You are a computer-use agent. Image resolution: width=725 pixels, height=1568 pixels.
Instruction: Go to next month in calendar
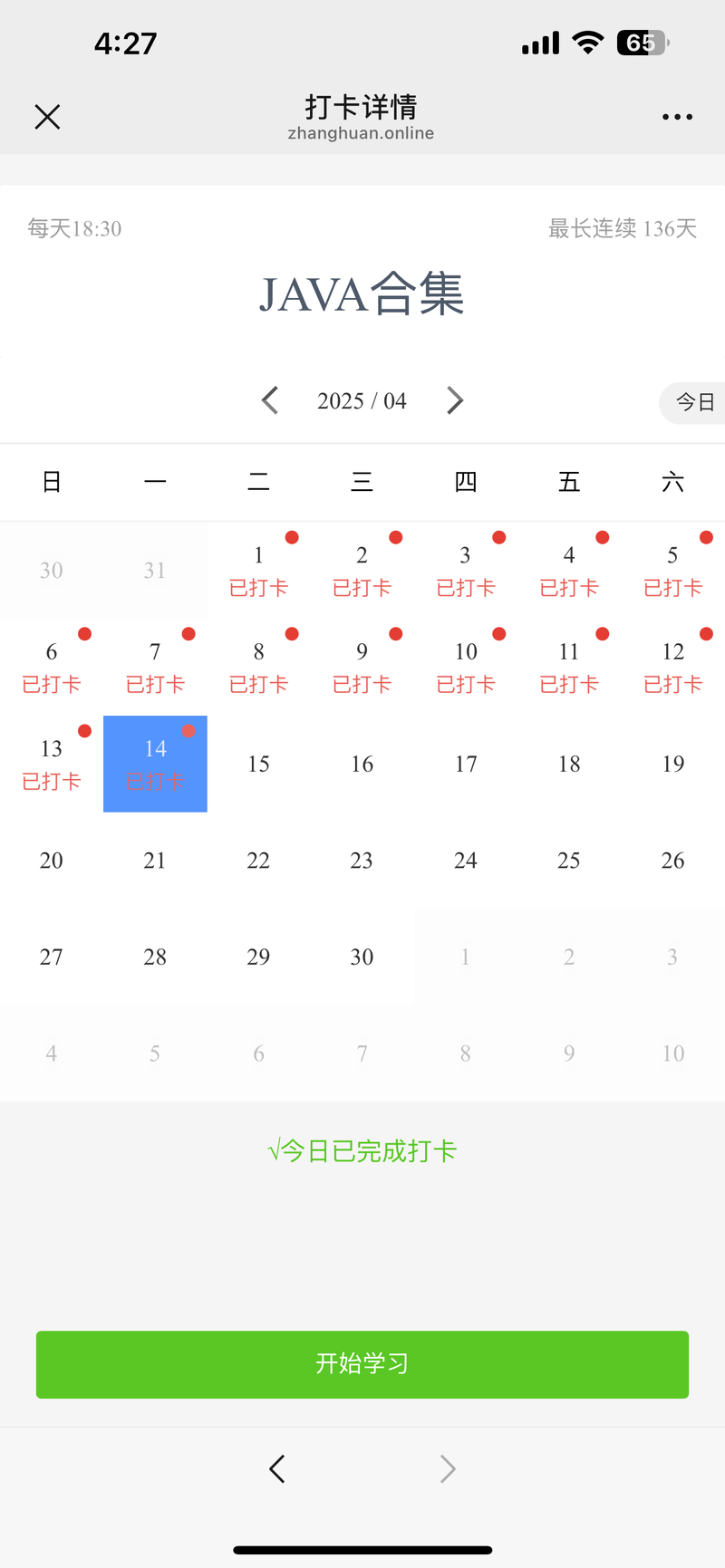tap(455, 400)
